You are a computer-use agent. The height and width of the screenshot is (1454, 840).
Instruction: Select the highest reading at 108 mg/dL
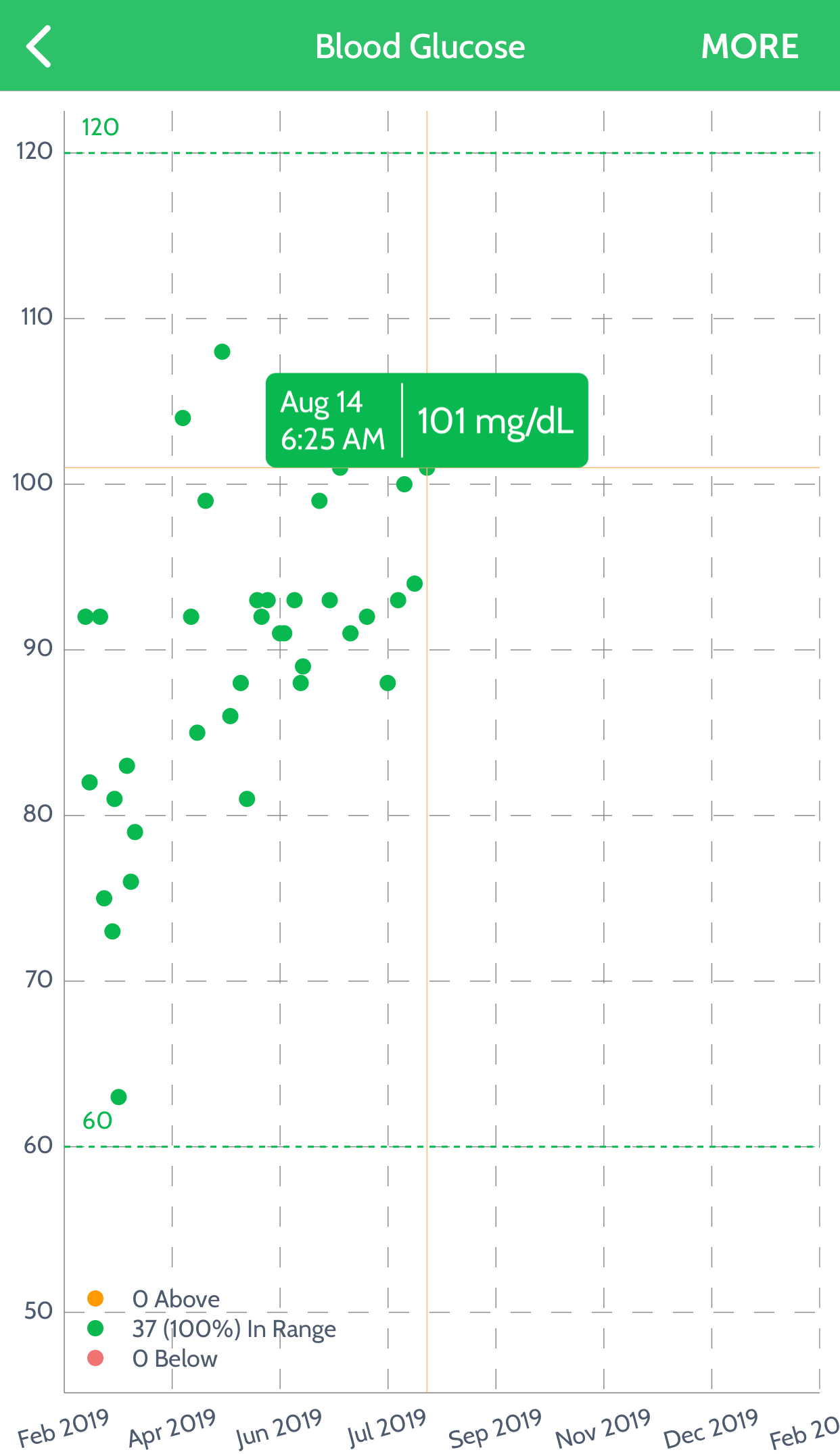[222, 352]
